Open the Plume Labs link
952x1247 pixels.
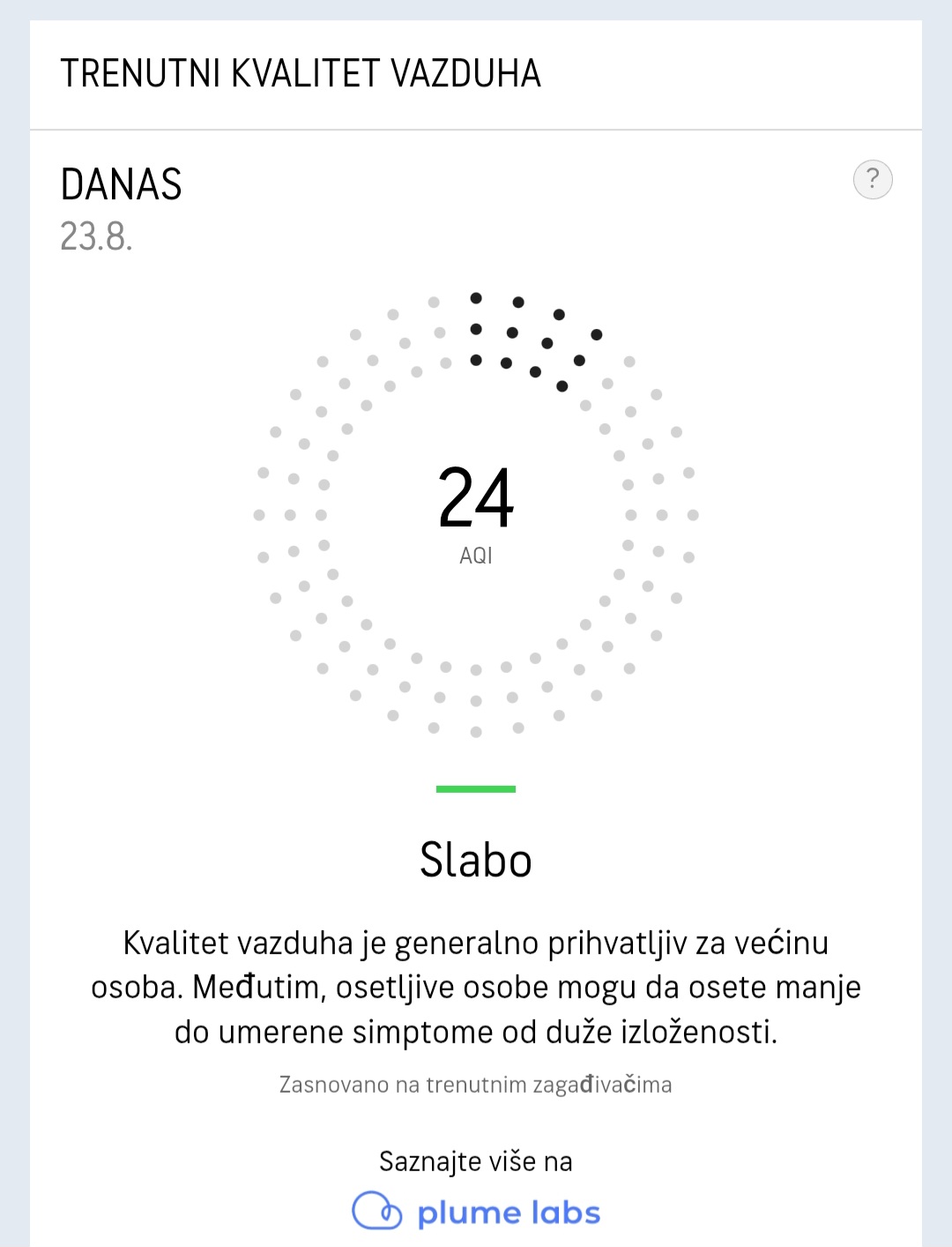click(x=476, y=1212)
